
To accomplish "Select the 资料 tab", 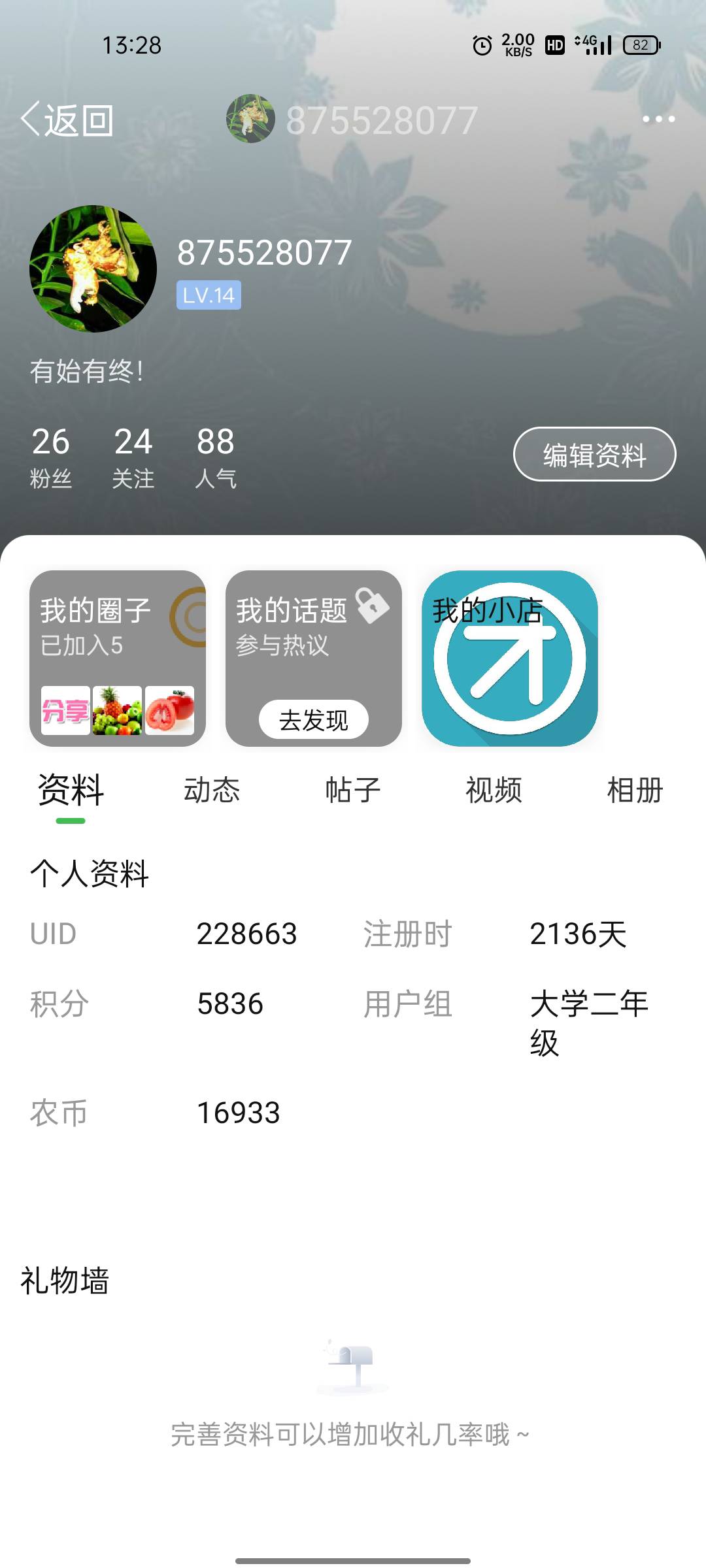I will [x=71, y=790].
